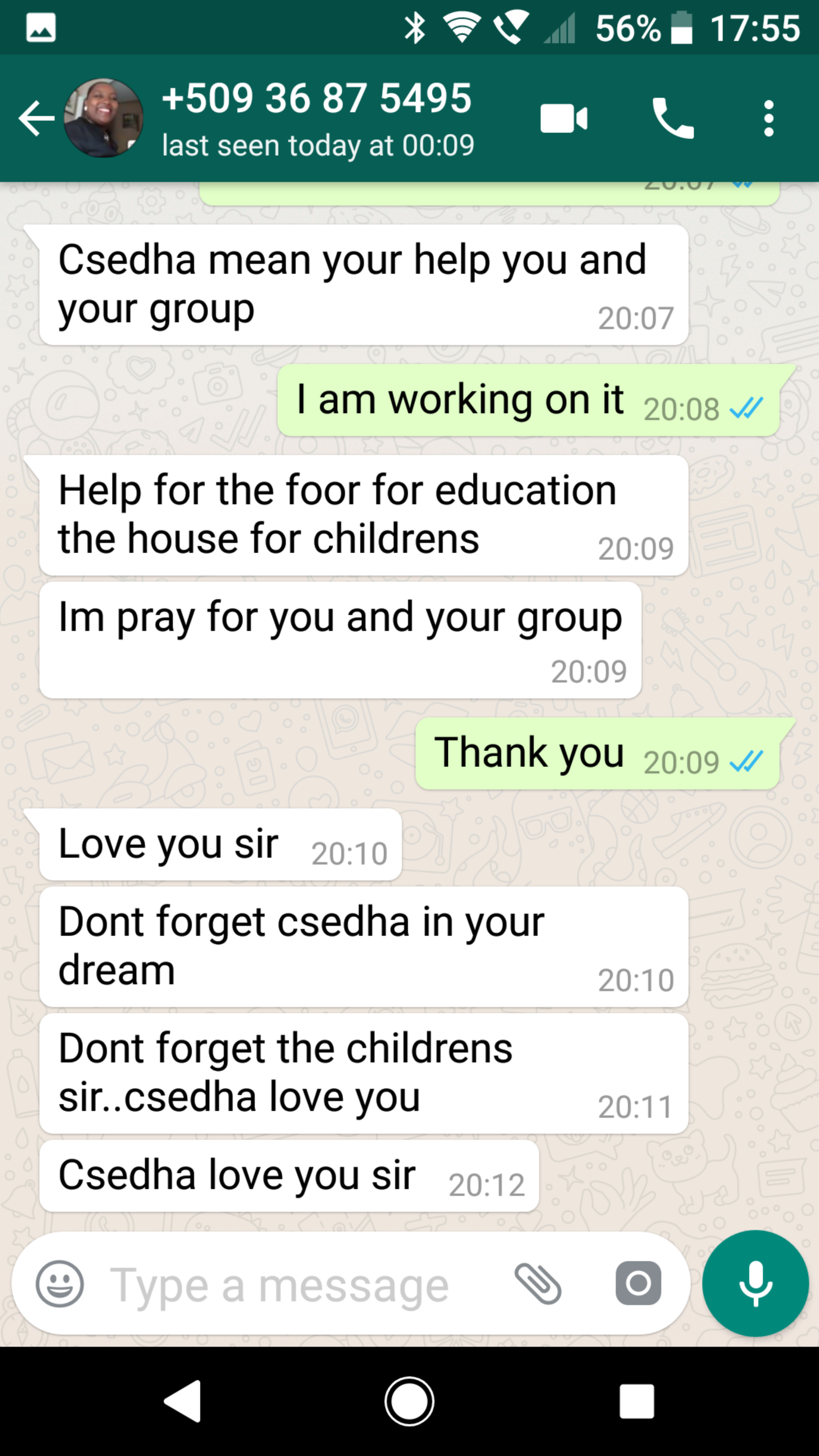Screen dimensions: 819x1456
Task: Go to the home screen
Action: 409,1401
